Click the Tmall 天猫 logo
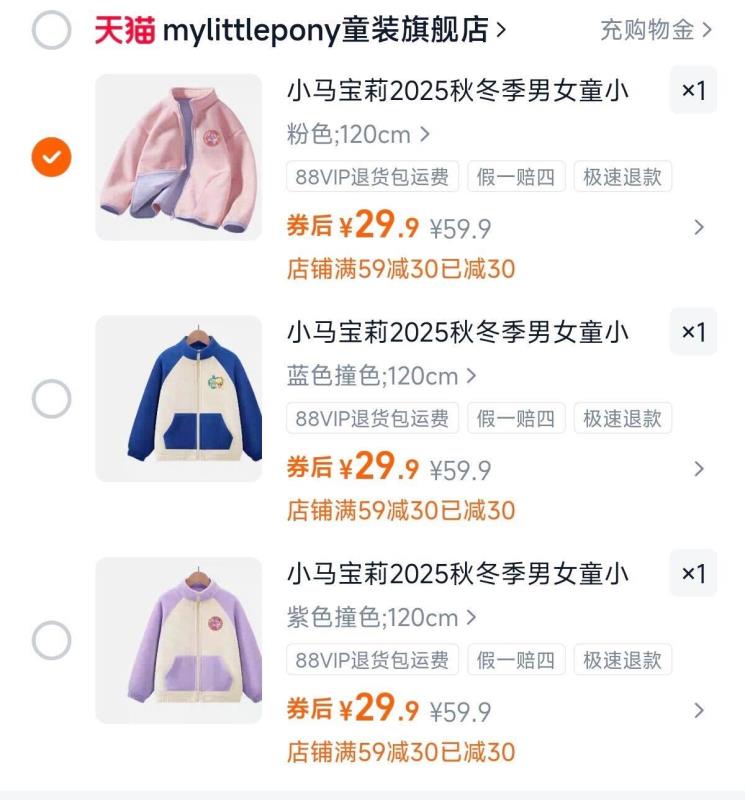This screenshot has width=745, height=800. click(x=123, y=30)
